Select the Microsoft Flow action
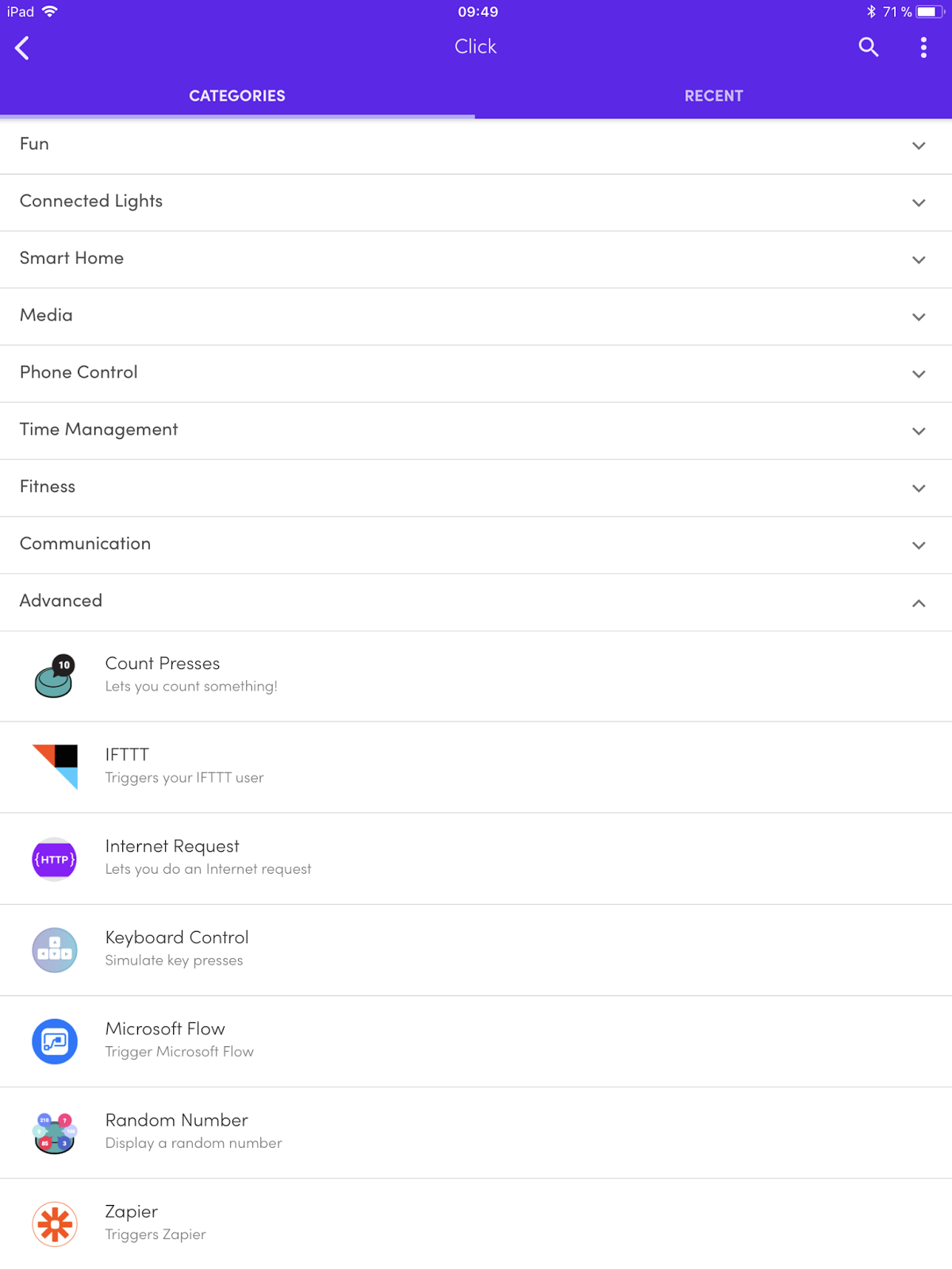This screenshot has width=952, height=1270. tap(476, 1041)
